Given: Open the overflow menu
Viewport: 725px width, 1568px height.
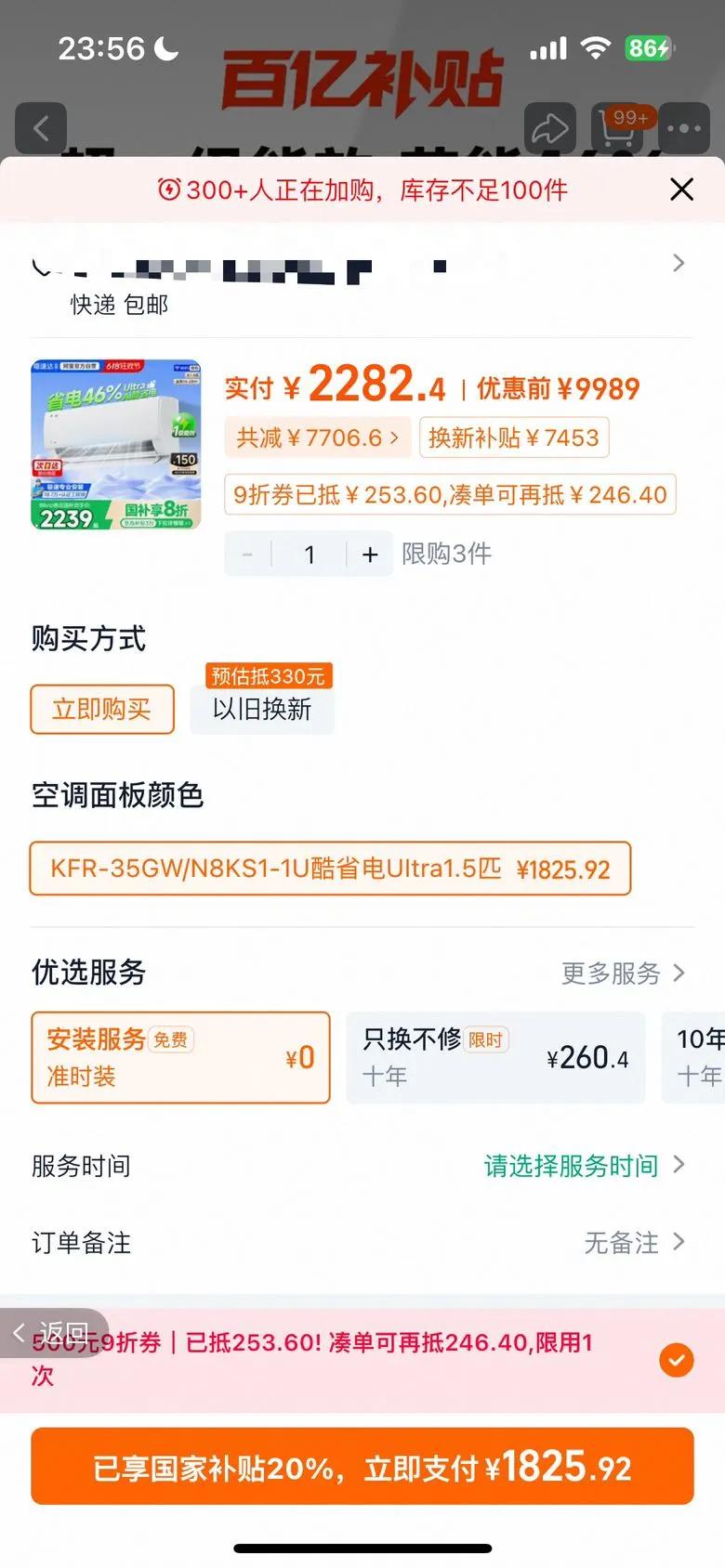Looking at the screenshot, I should point(684,128).
